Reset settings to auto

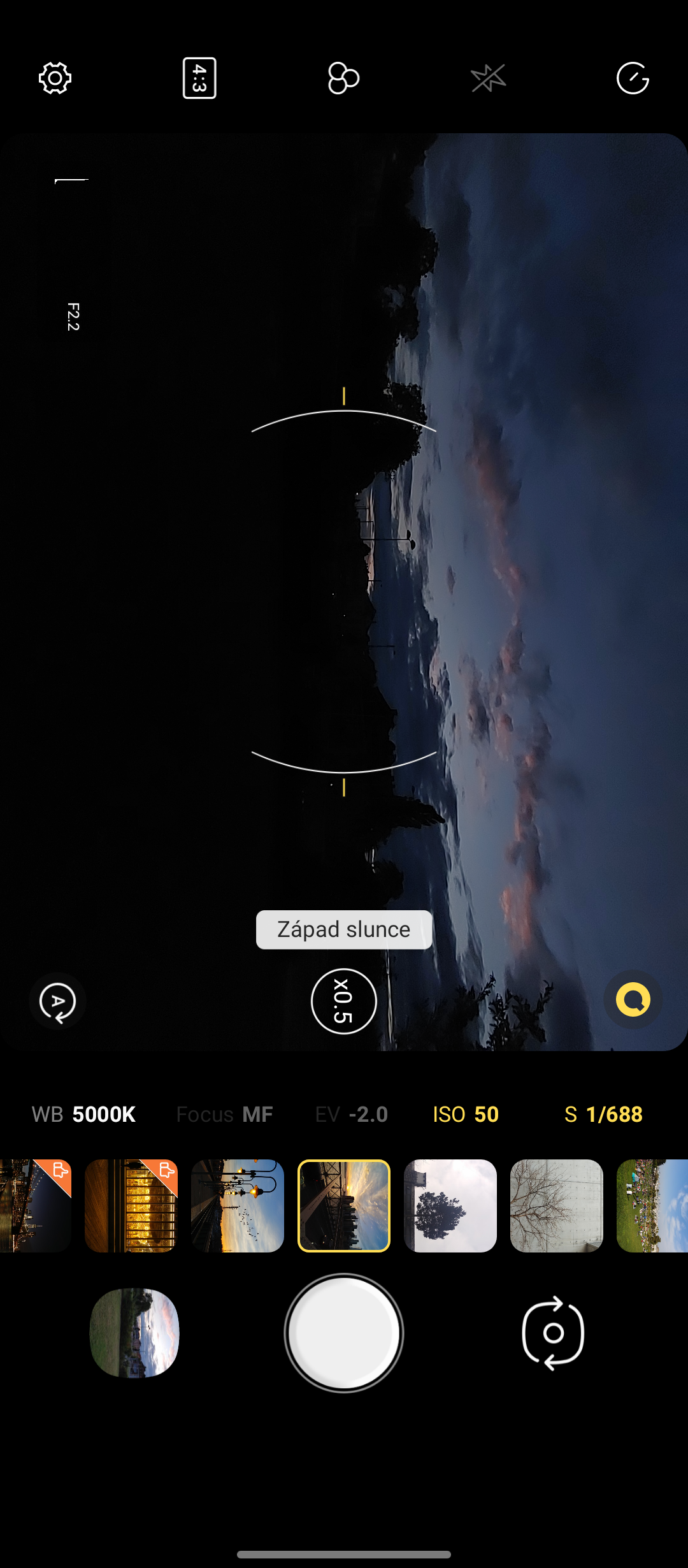(x=57, y=1001)
